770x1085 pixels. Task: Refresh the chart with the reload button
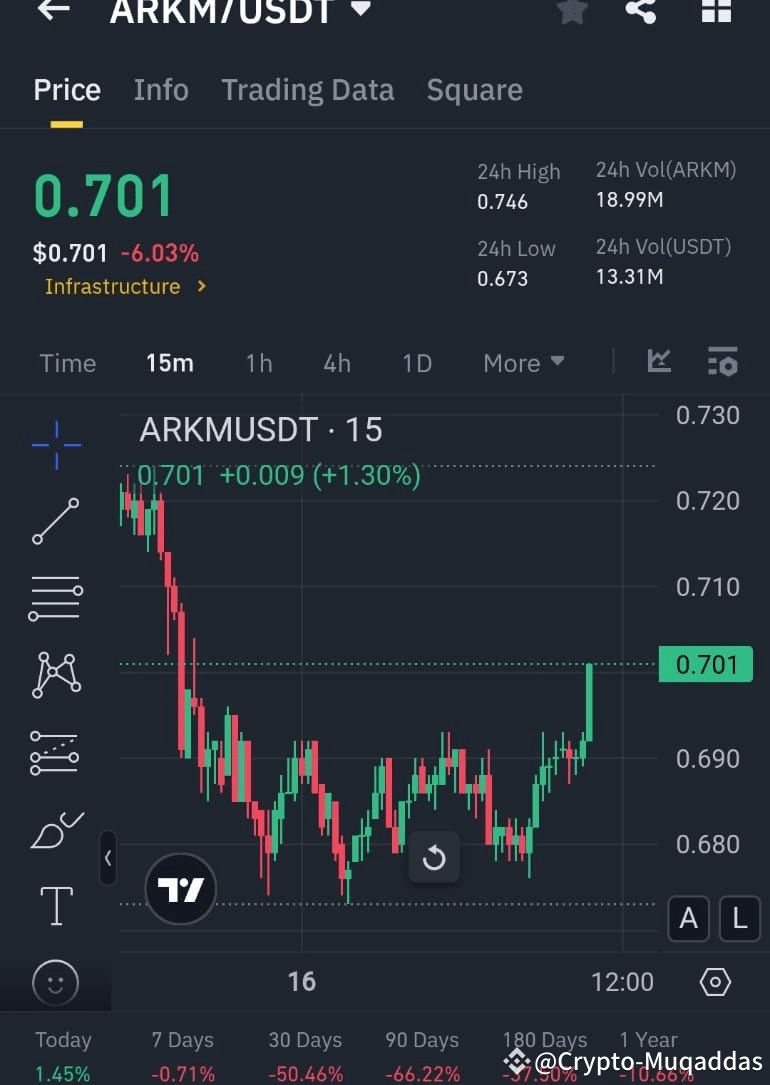pyautogui.click(x=434, y=857)
